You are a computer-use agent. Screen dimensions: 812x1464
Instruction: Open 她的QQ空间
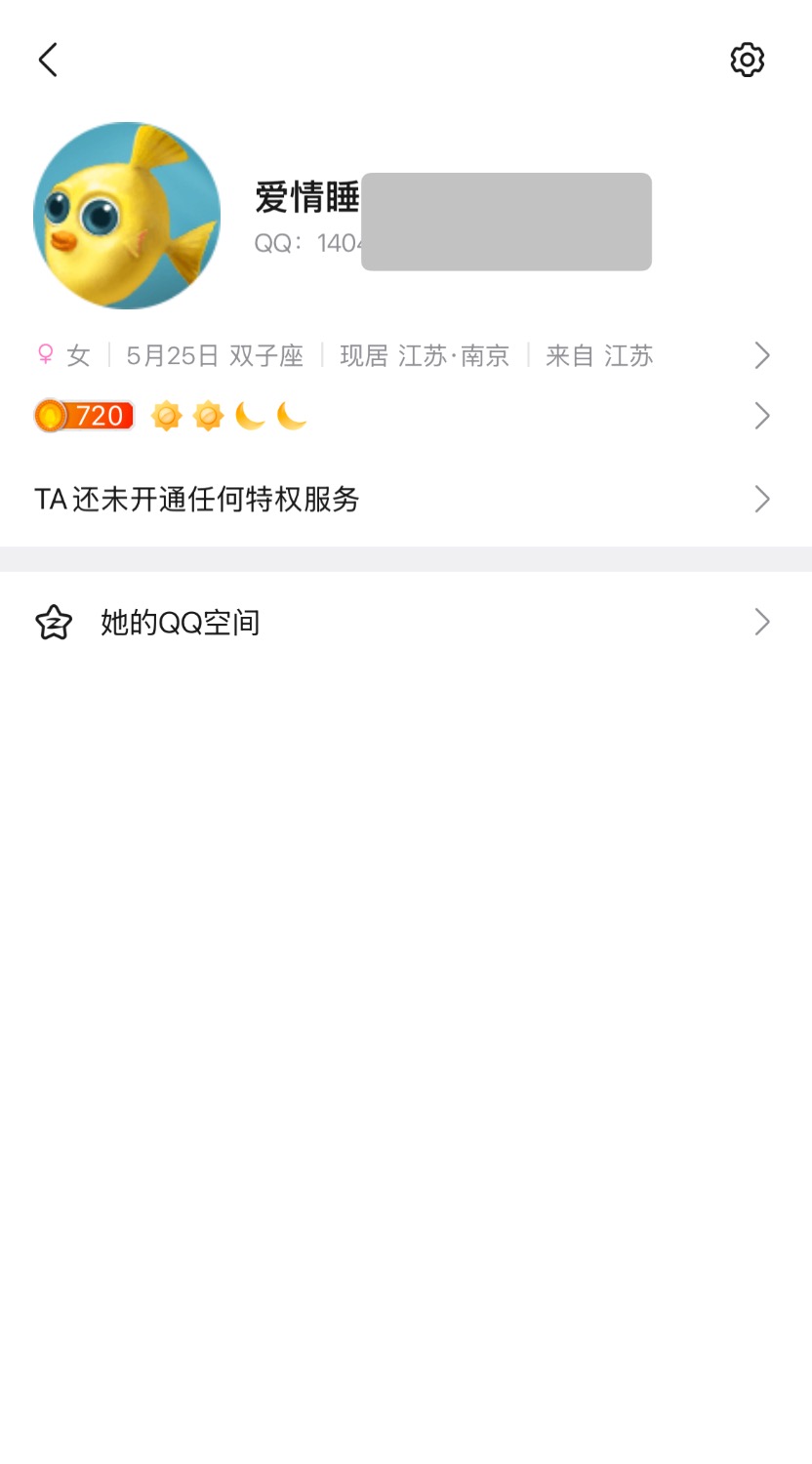click(400, 623)
